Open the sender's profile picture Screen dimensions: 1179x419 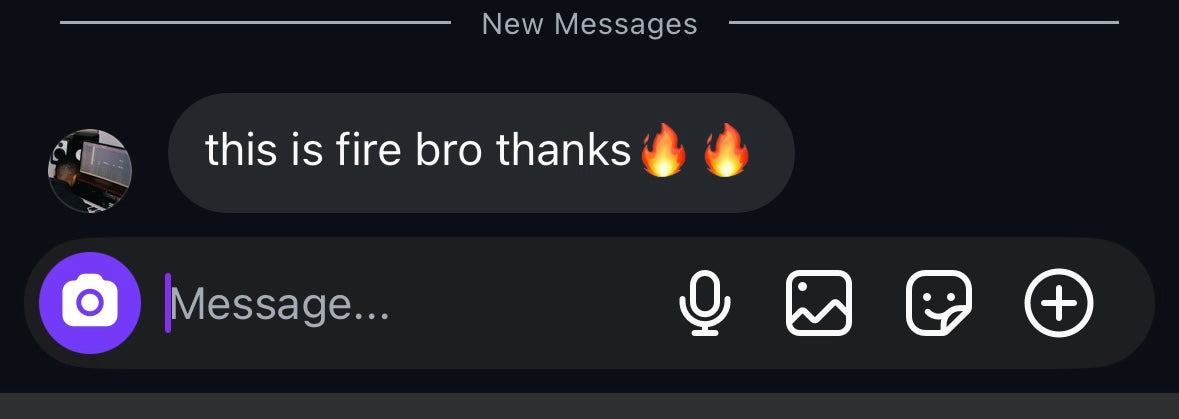(x=90, y=170)
